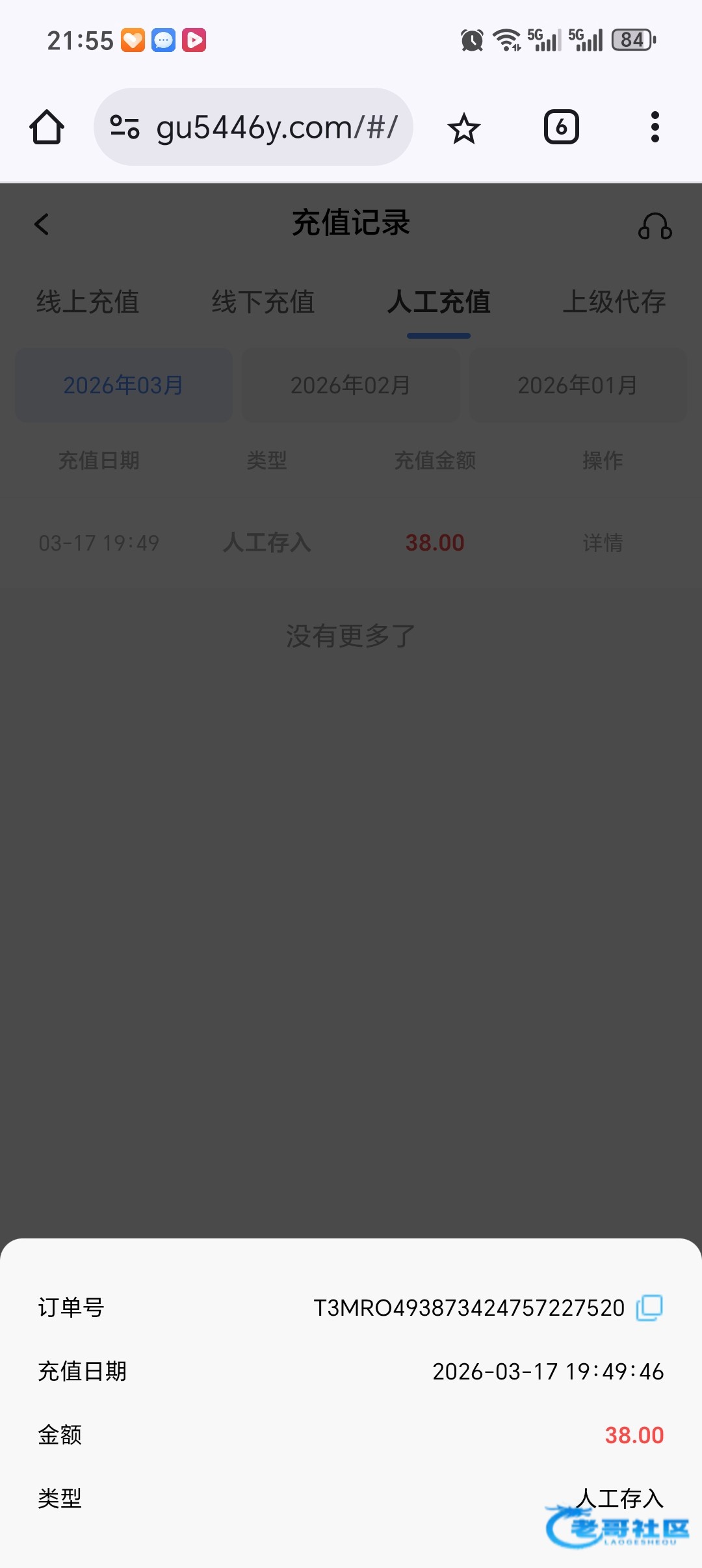Switch to the 线下充值 tab

[x=263, y=302]
